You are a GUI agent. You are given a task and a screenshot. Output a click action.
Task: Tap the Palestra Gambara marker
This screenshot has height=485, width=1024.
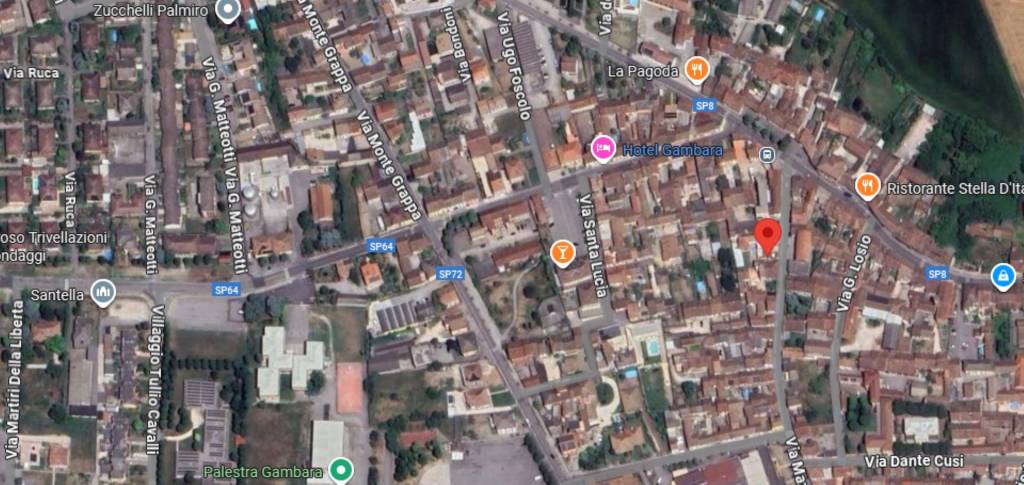coord(343,469)
